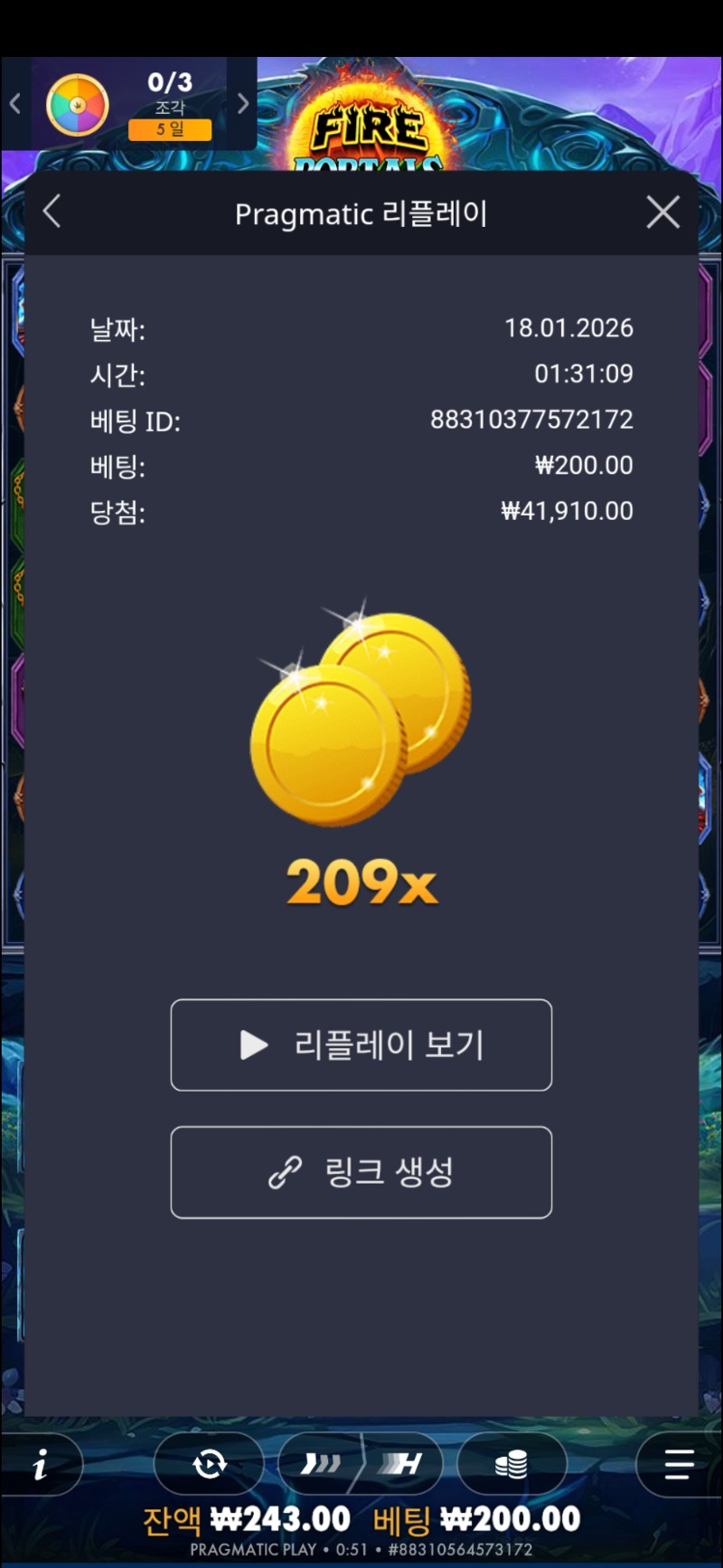Watch the replay with 리플레이 보기

(x=361, y=1045)
